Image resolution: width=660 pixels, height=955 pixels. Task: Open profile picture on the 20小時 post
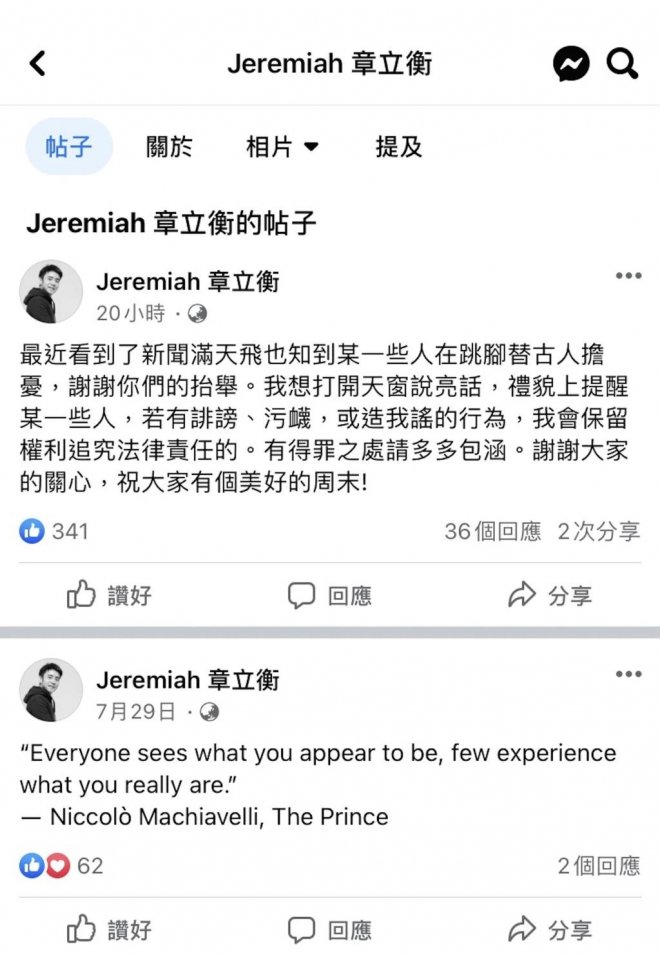(51, 292)
